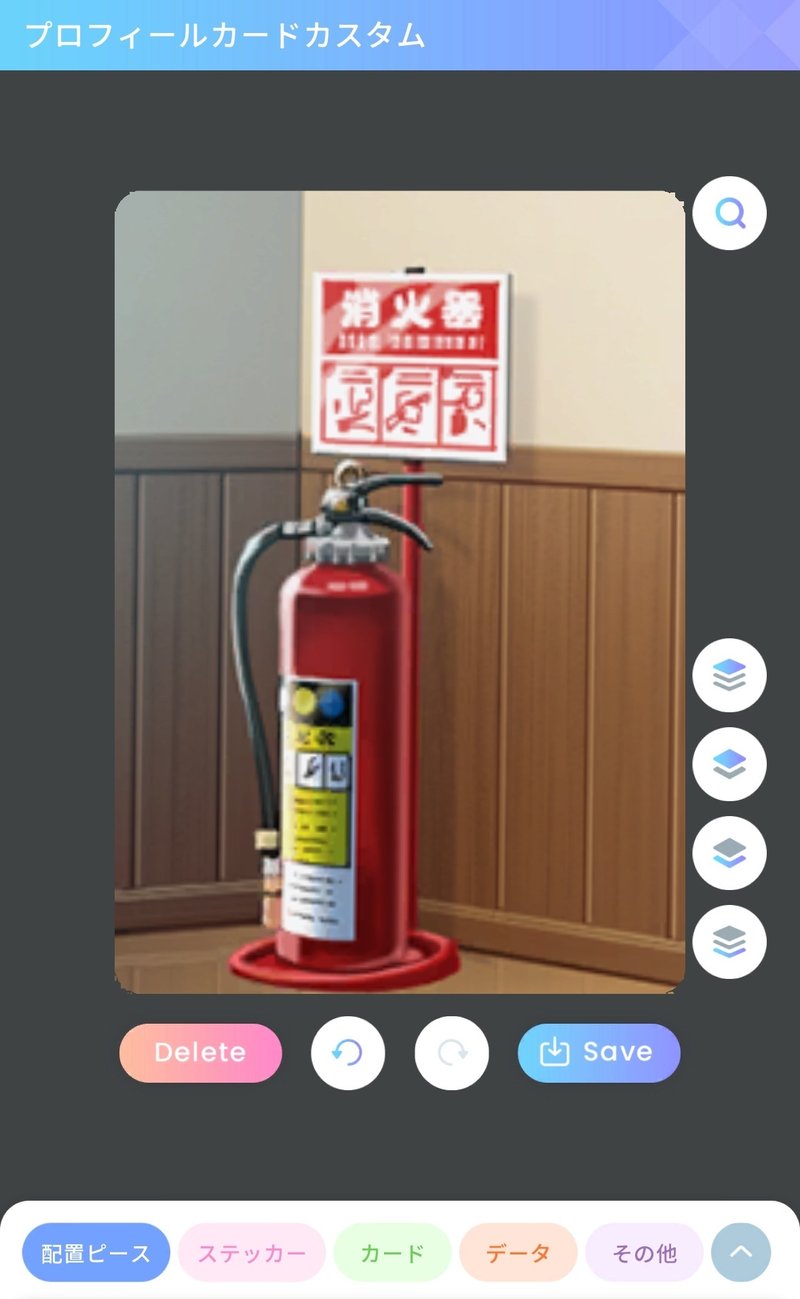Move the piece backward one layer

click(730, 853)
